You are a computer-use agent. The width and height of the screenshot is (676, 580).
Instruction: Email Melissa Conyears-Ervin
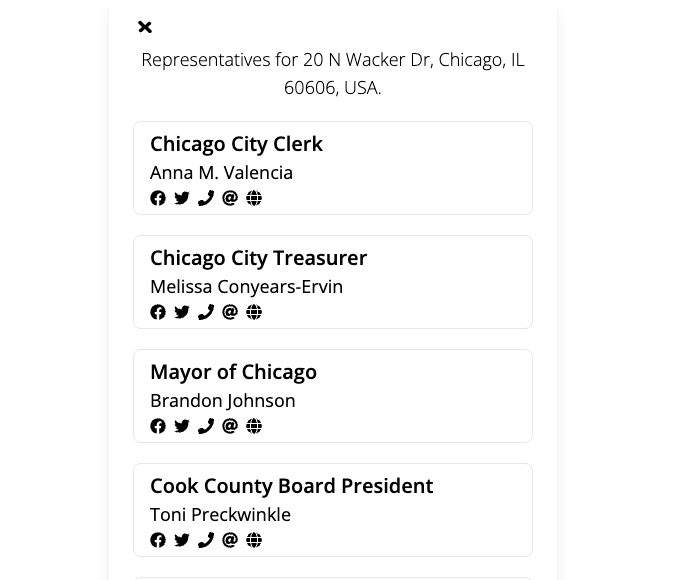pos(230,312)
